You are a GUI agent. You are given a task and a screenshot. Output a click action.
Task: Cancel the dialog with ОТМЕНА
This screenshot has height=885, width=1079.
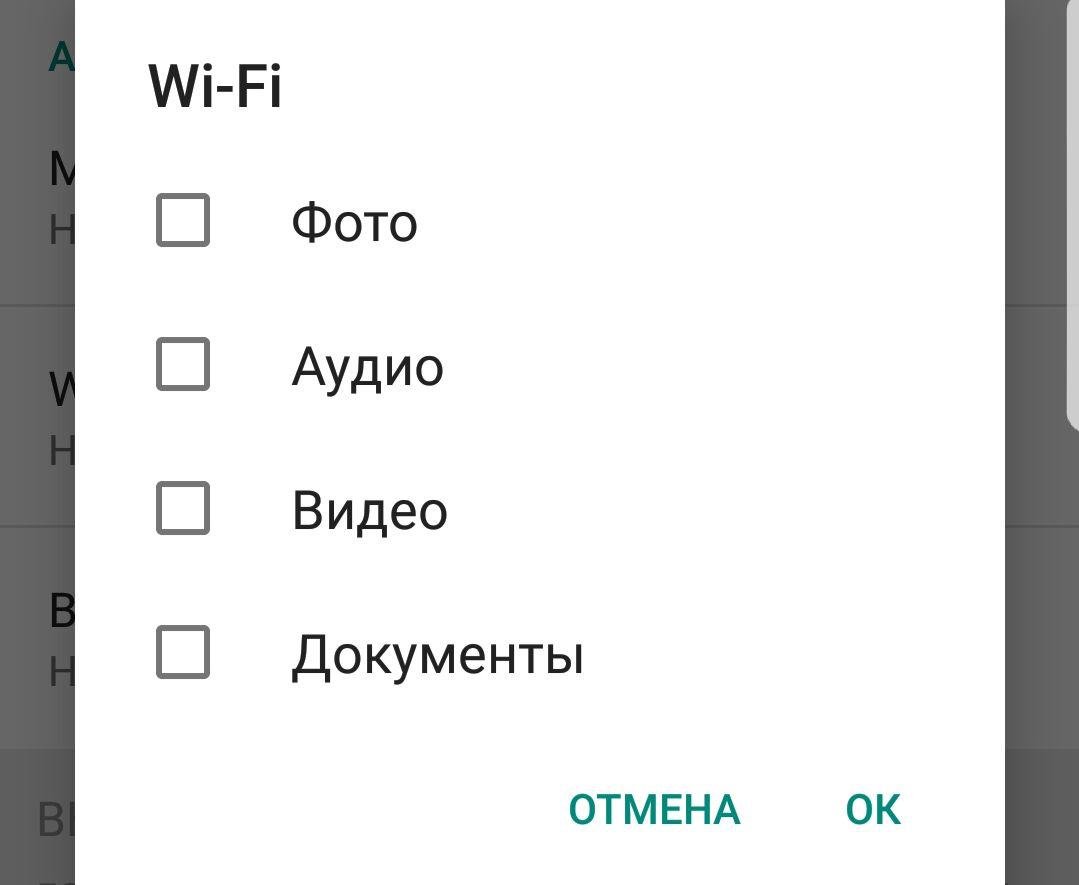point(654,810)
